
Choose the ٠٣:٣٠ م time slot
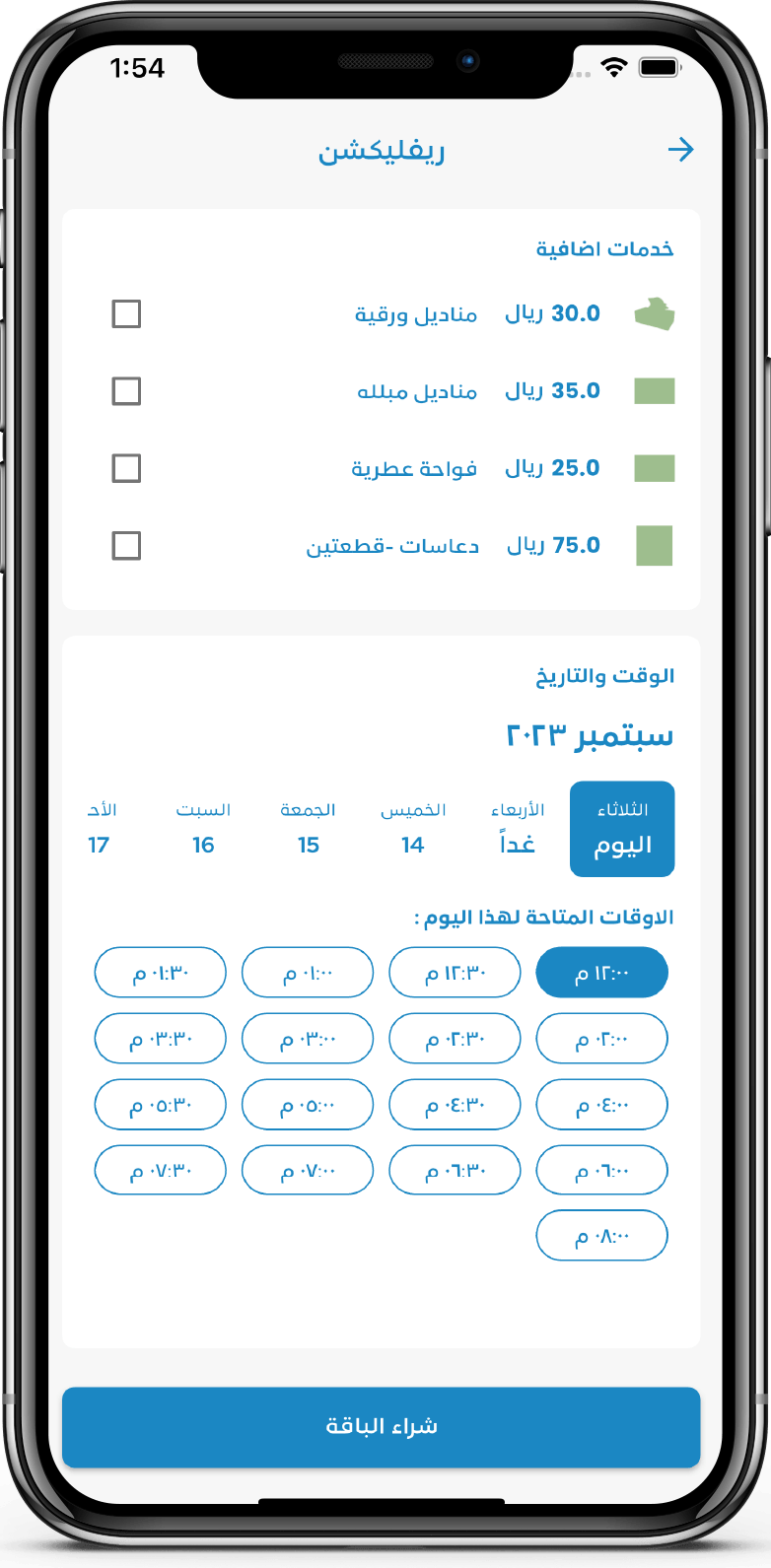tap(161, 1039)
